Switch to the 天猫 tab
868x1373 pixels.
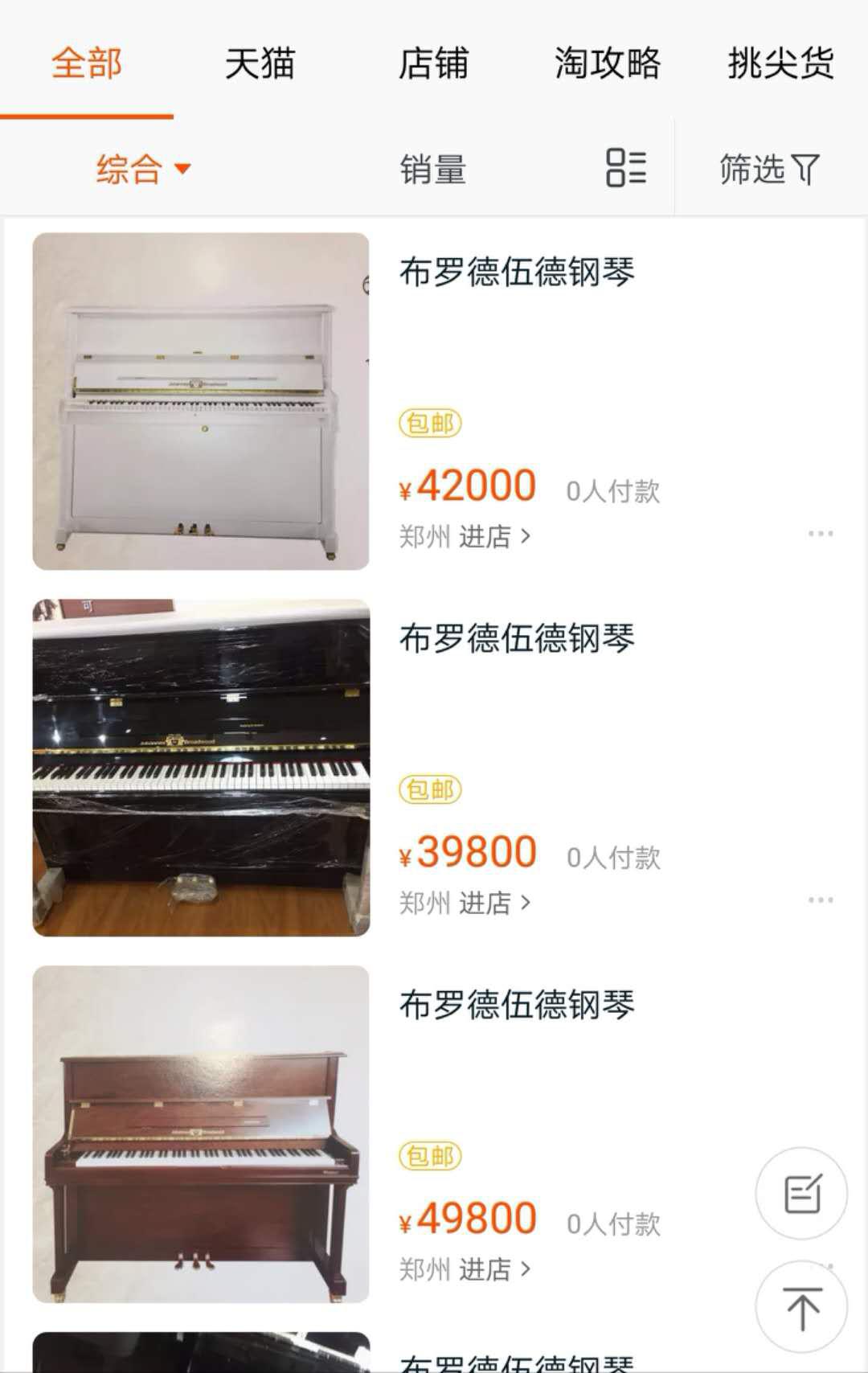[260, 64]
